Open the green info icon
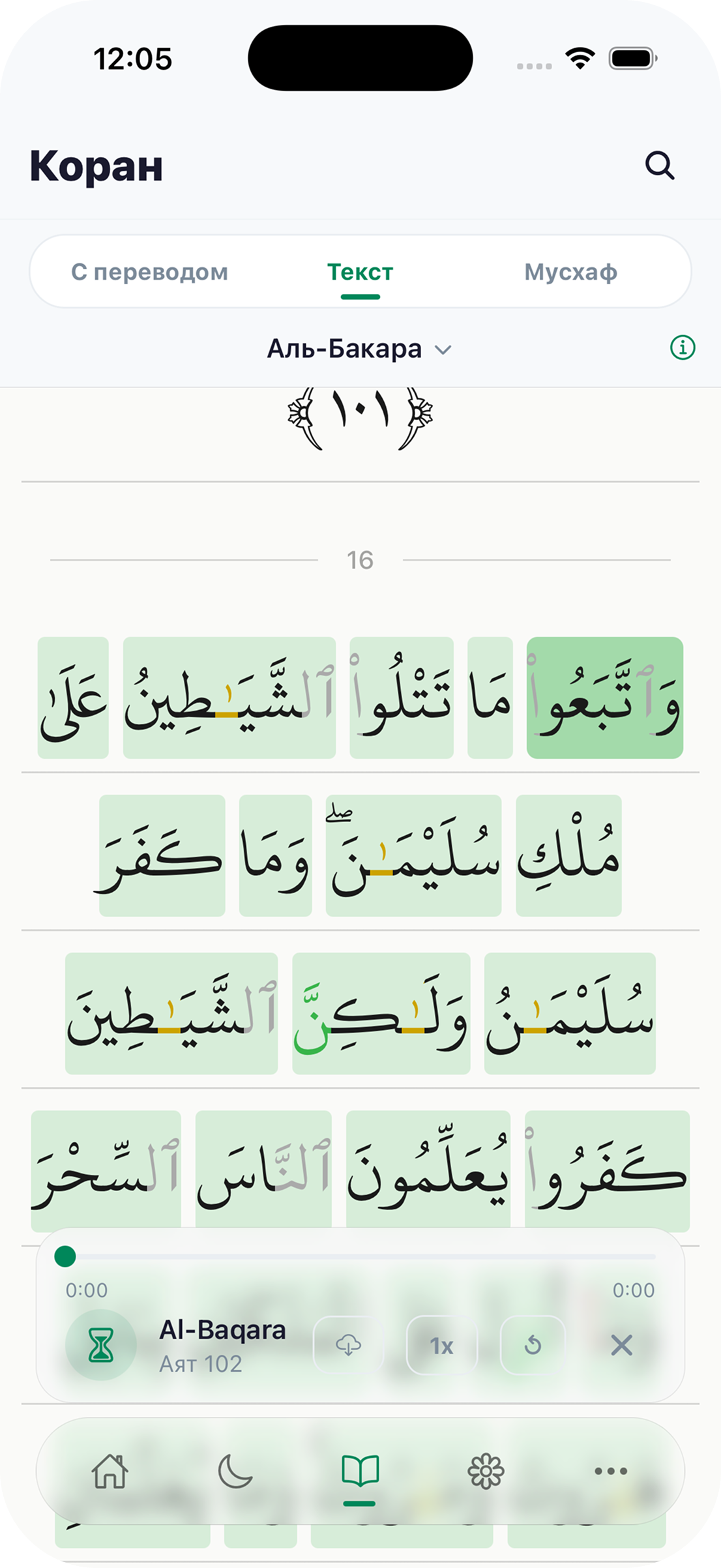 [683, 348]
